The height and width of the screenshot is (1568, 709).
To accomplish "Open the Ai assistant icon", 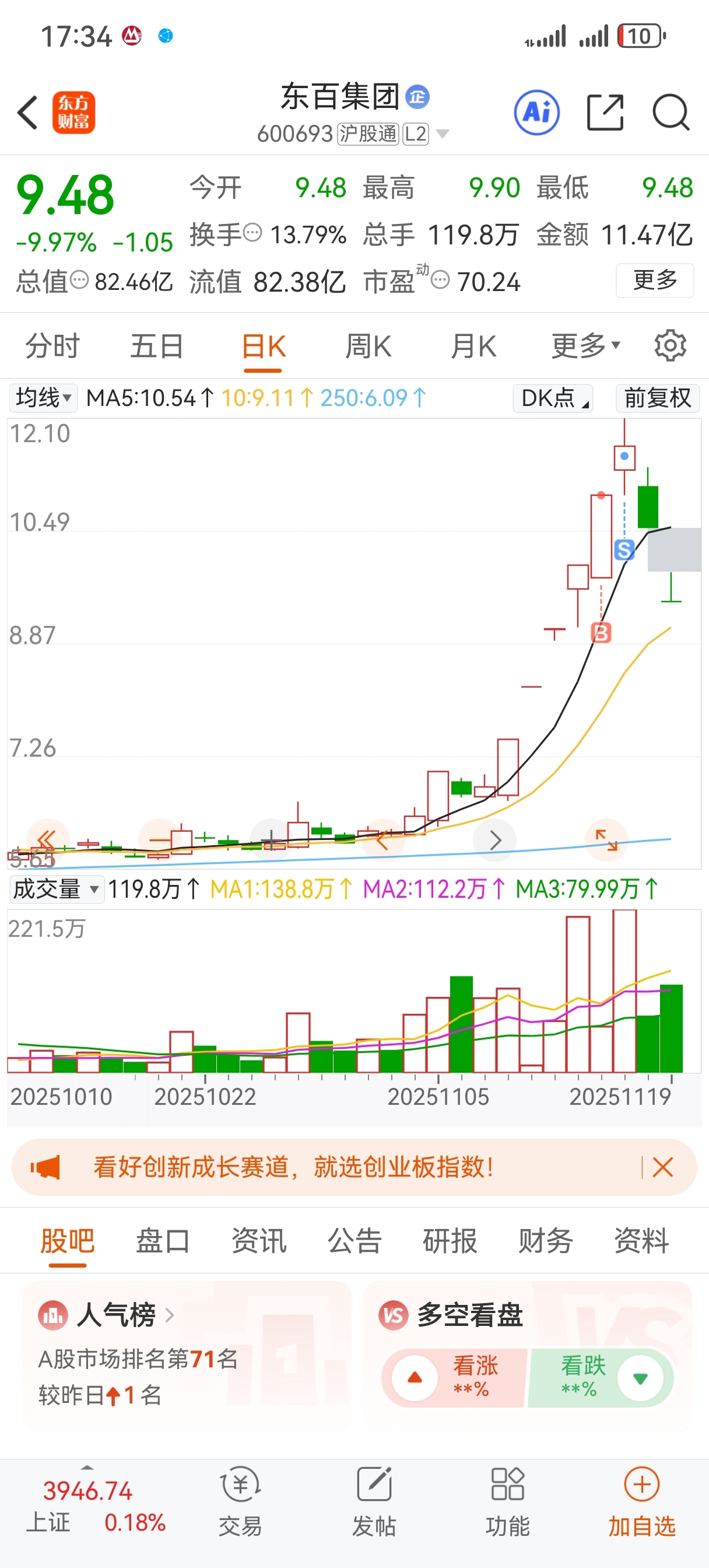I will pyautogui.click(x=537, y=113).
